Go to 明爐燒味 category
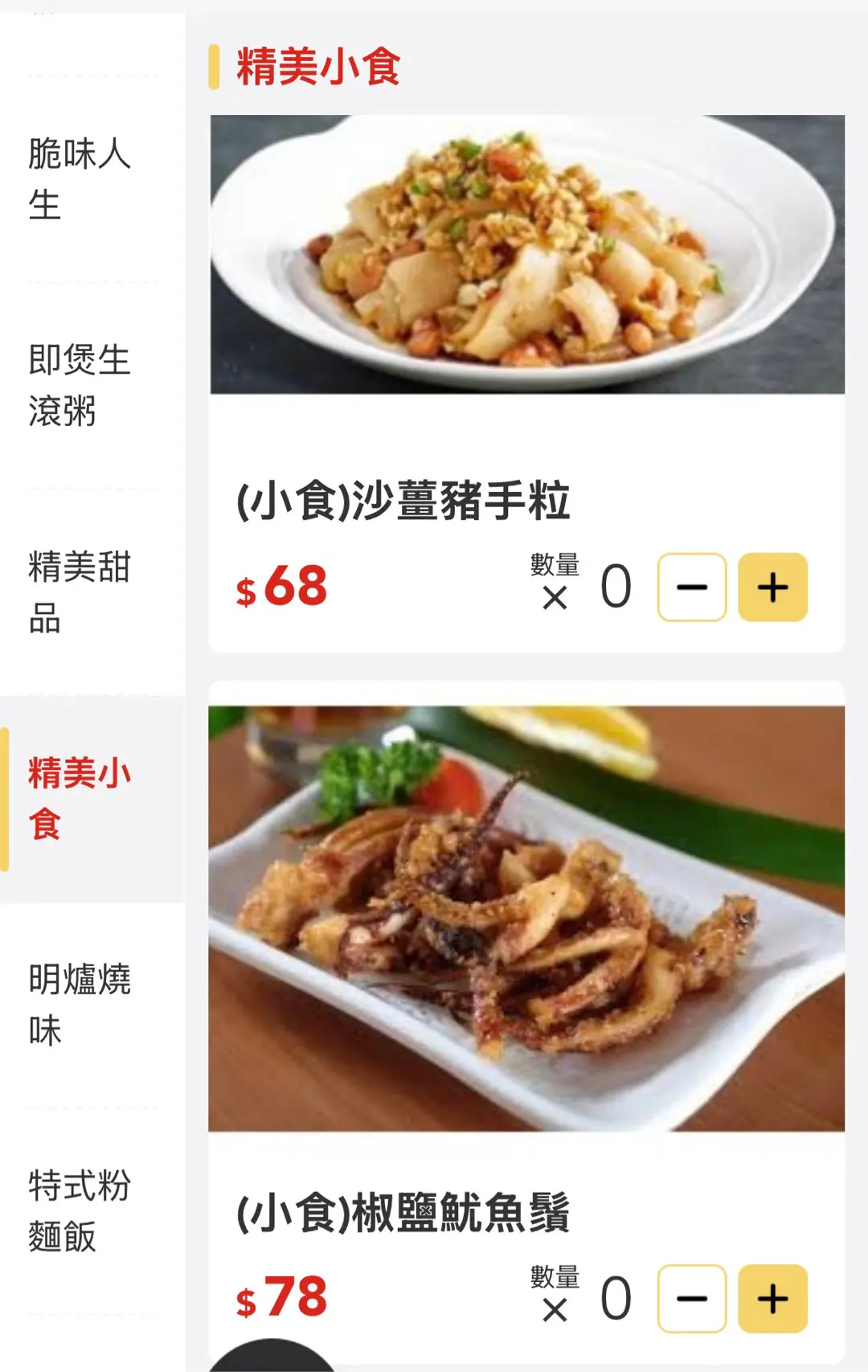Viewport: 868px width, 1372px height. pyautogui.click(x=79, y=1005)
